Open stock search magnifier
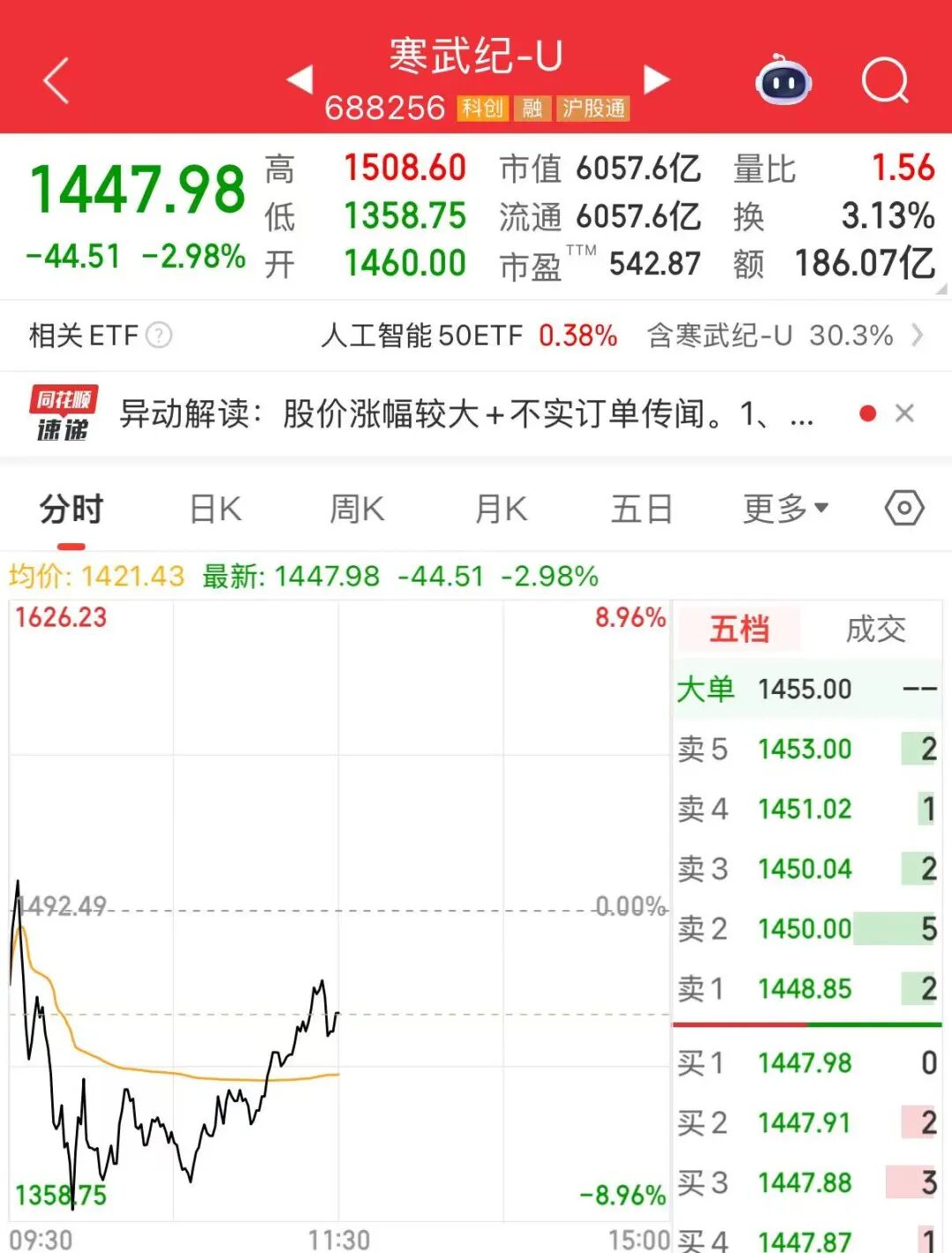Viewport: 952px width, 1253px height. click(x=884, y=81)
